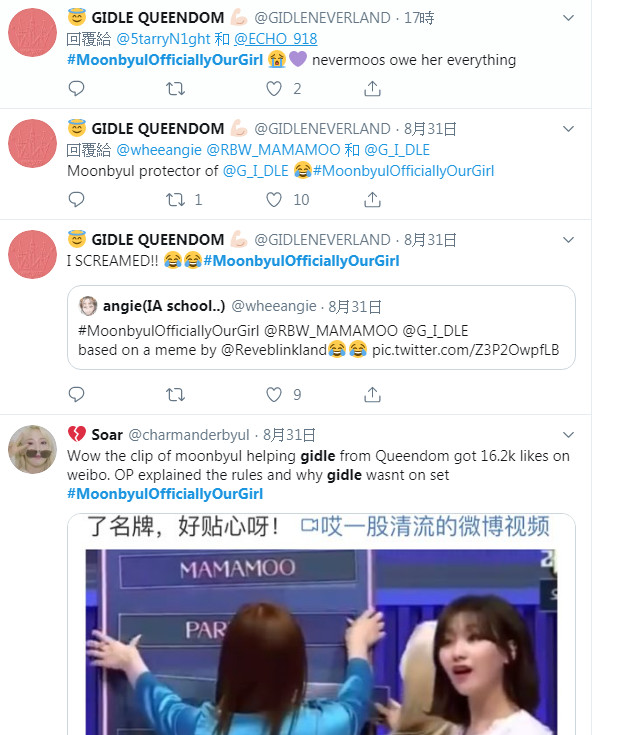Share the 'Moonbyul protector of' tweet
This screenshot has height=735, width=619.
(x=372, y=200)
